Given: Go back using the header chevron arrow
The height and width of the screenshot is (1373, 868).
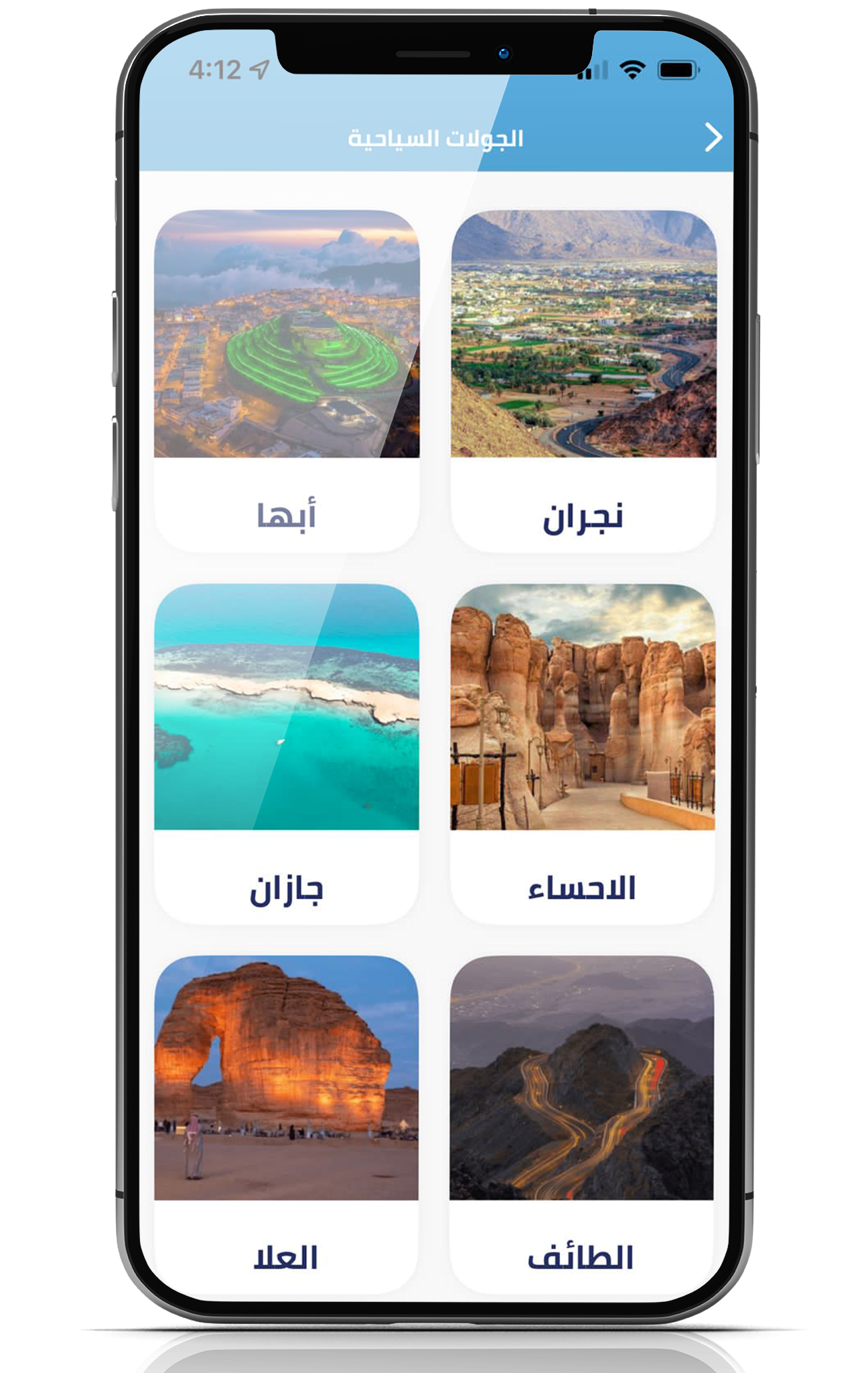Looking at the screenshot, I should 713,137.
